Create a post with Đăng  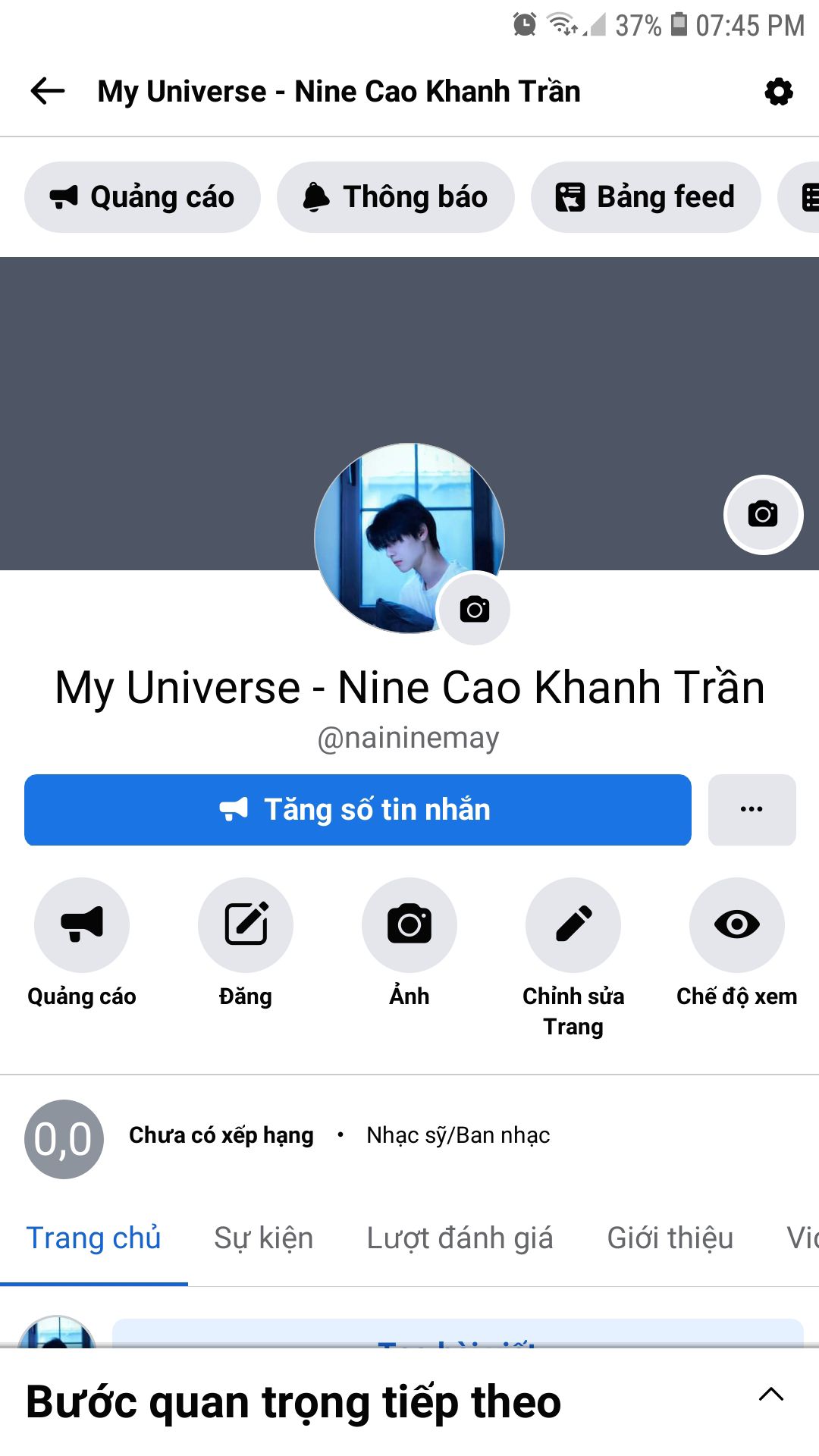[x=246, y=925]
